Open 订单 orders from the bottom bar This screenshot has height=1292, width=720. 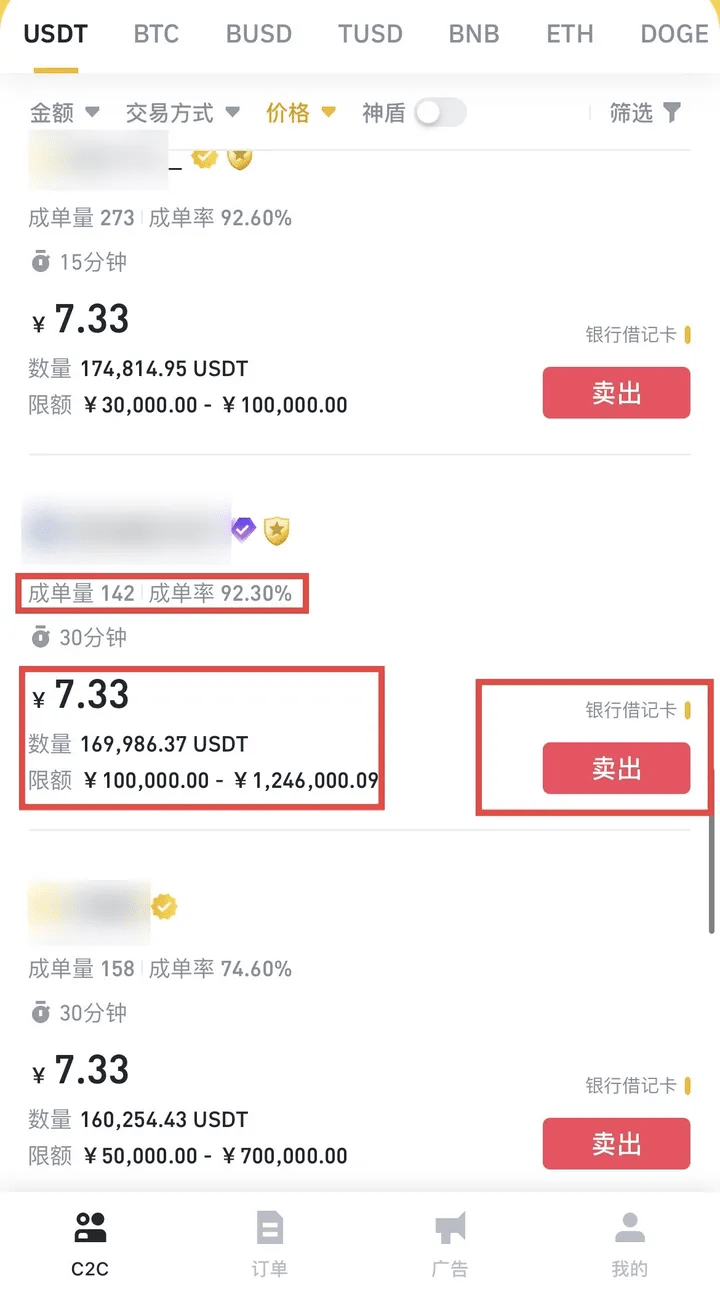click(x=269, y=1227)
